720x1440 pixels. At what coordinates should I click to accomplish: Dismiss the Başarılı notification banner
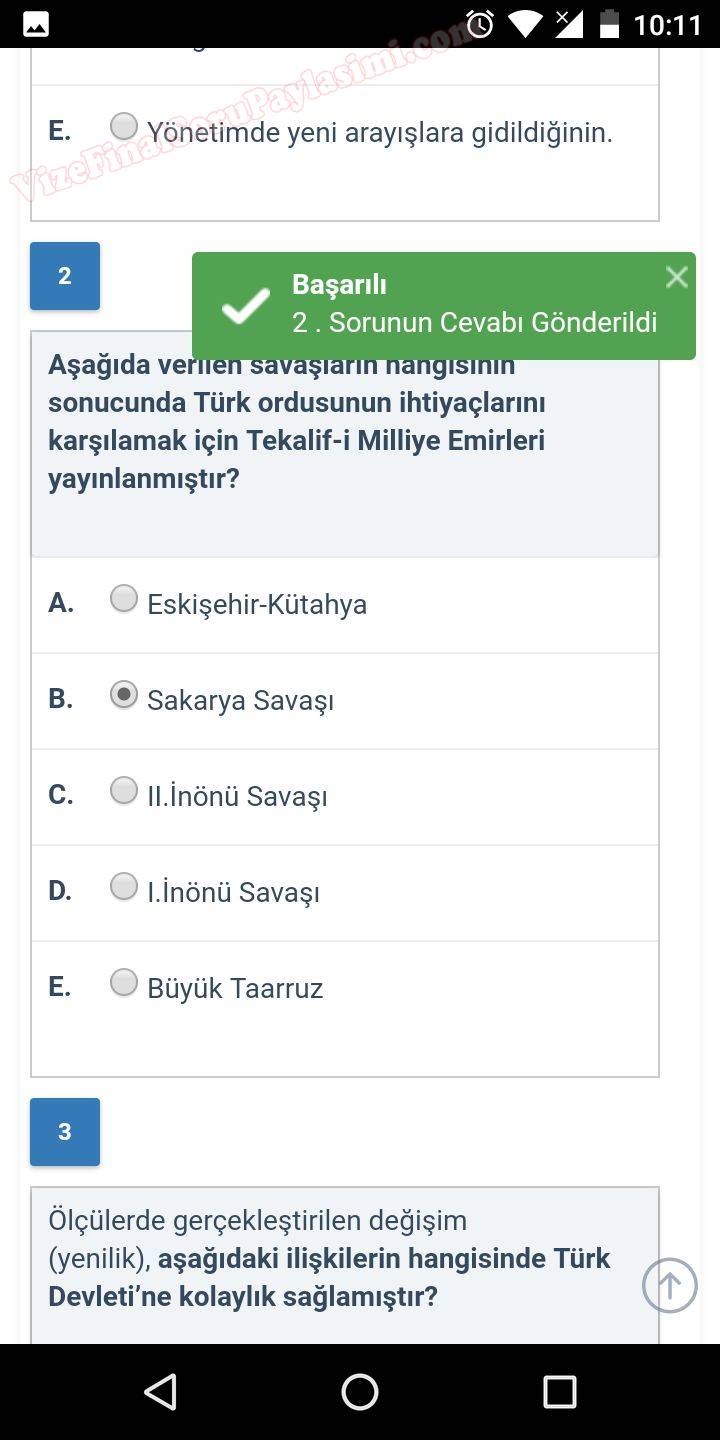(x=676, y=278)
